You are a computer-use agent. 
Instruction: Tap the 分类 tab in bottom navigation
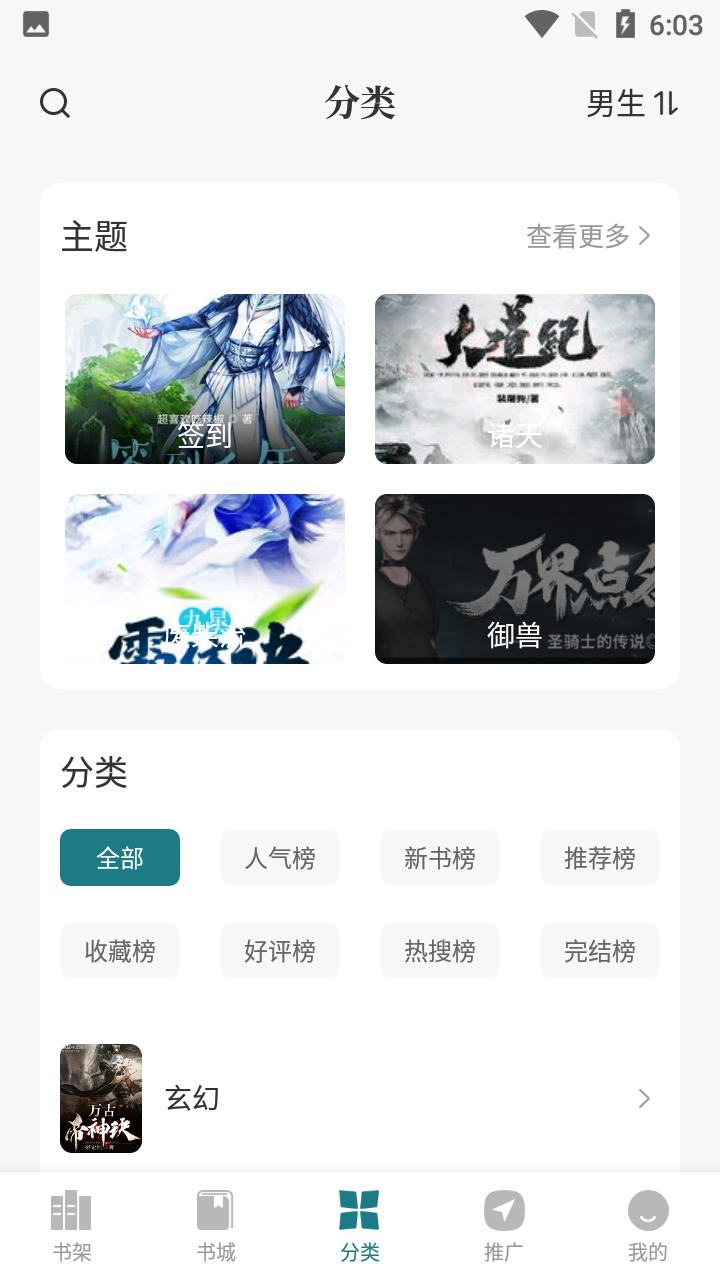coord(360,1225)
